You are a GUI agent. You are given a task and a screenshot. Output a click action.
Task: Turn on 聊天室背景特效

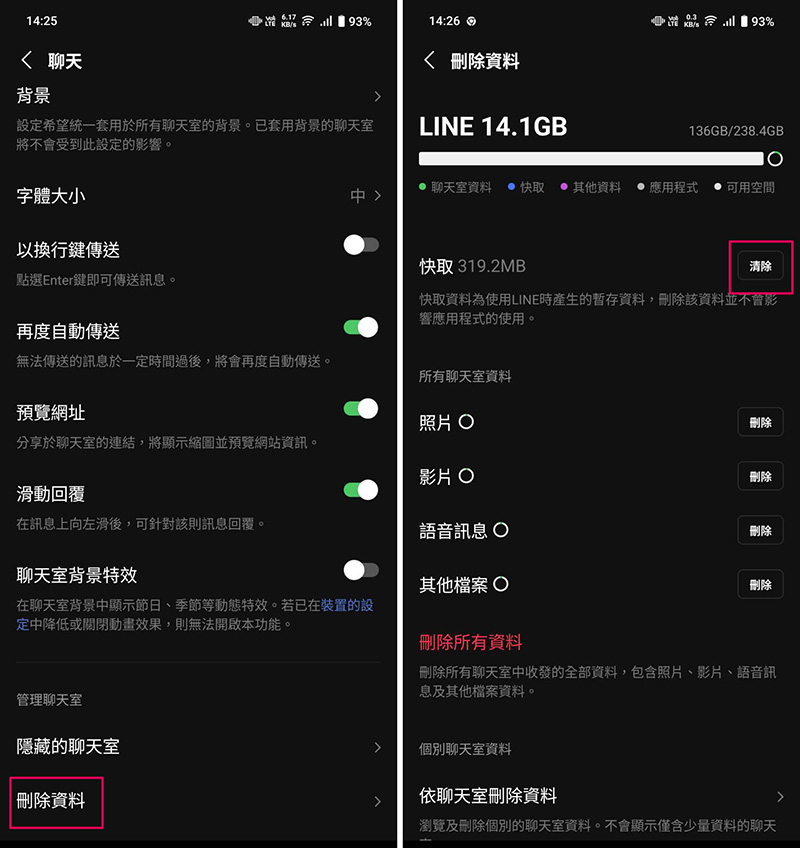(x=361, y=570)
